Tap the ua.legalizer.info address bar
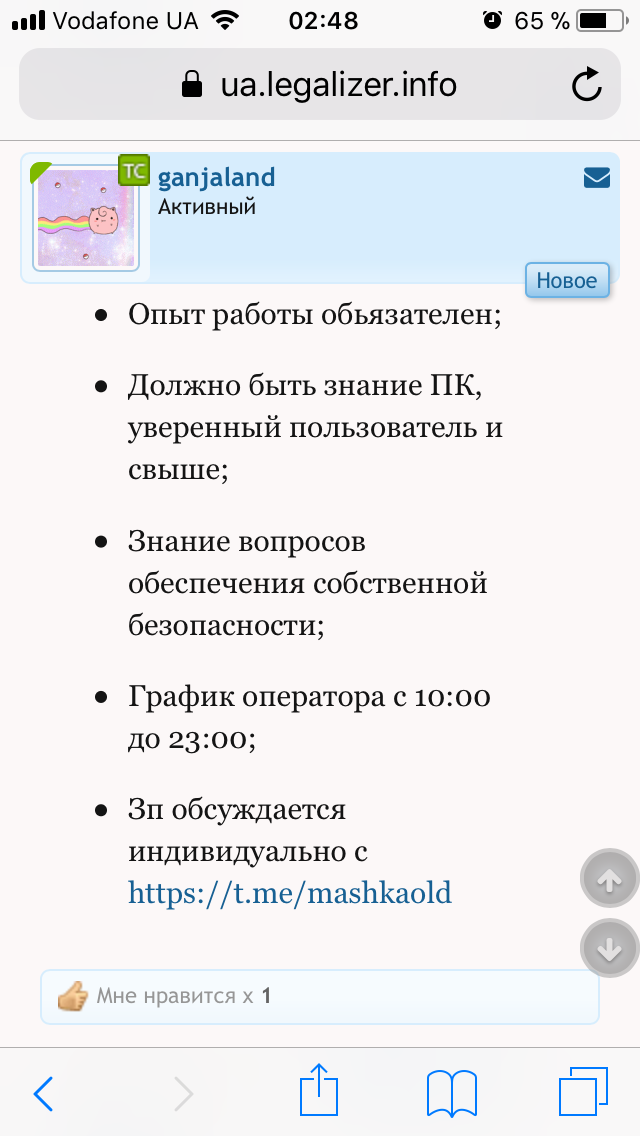 tap(320, 85)
